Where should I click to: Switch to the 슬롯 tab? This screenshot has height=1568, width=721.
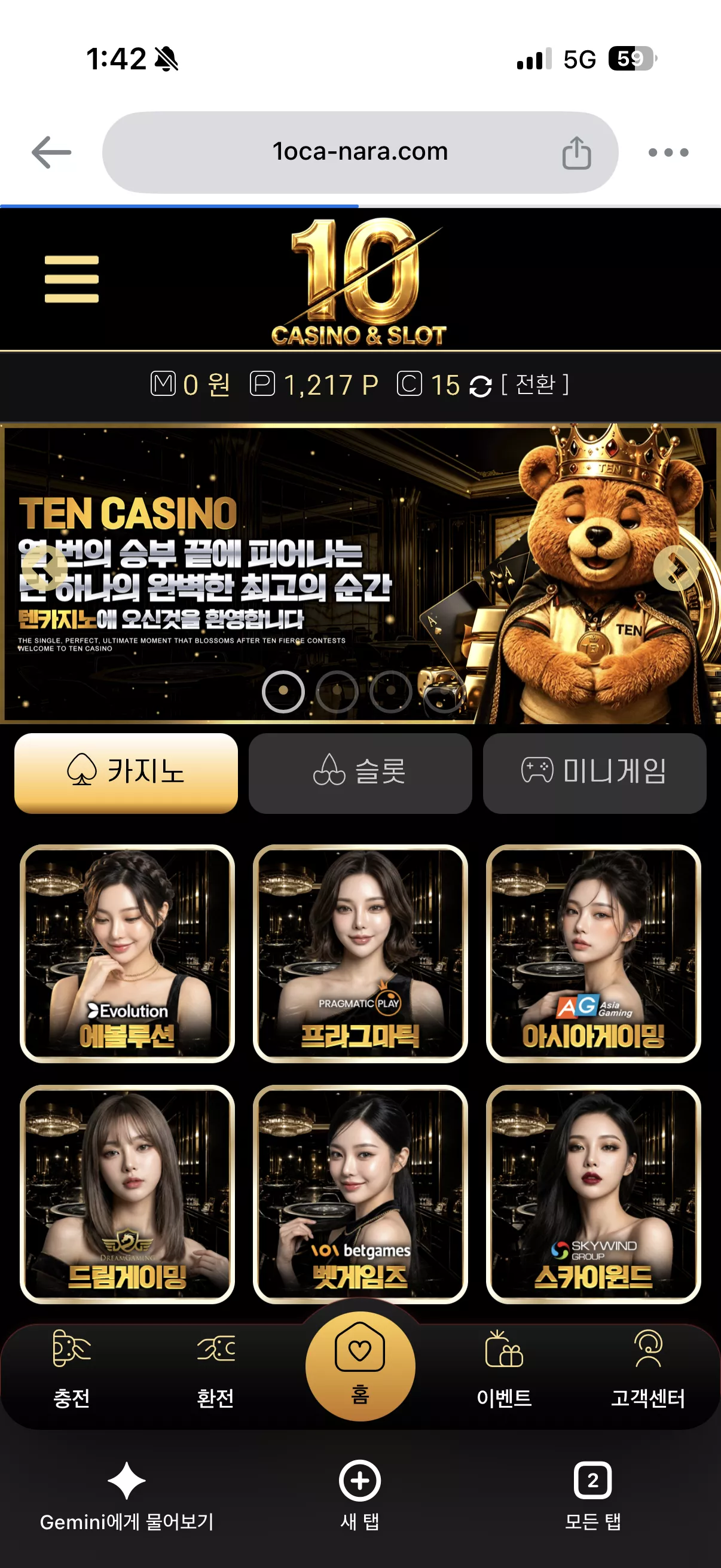tap(360, 773)
